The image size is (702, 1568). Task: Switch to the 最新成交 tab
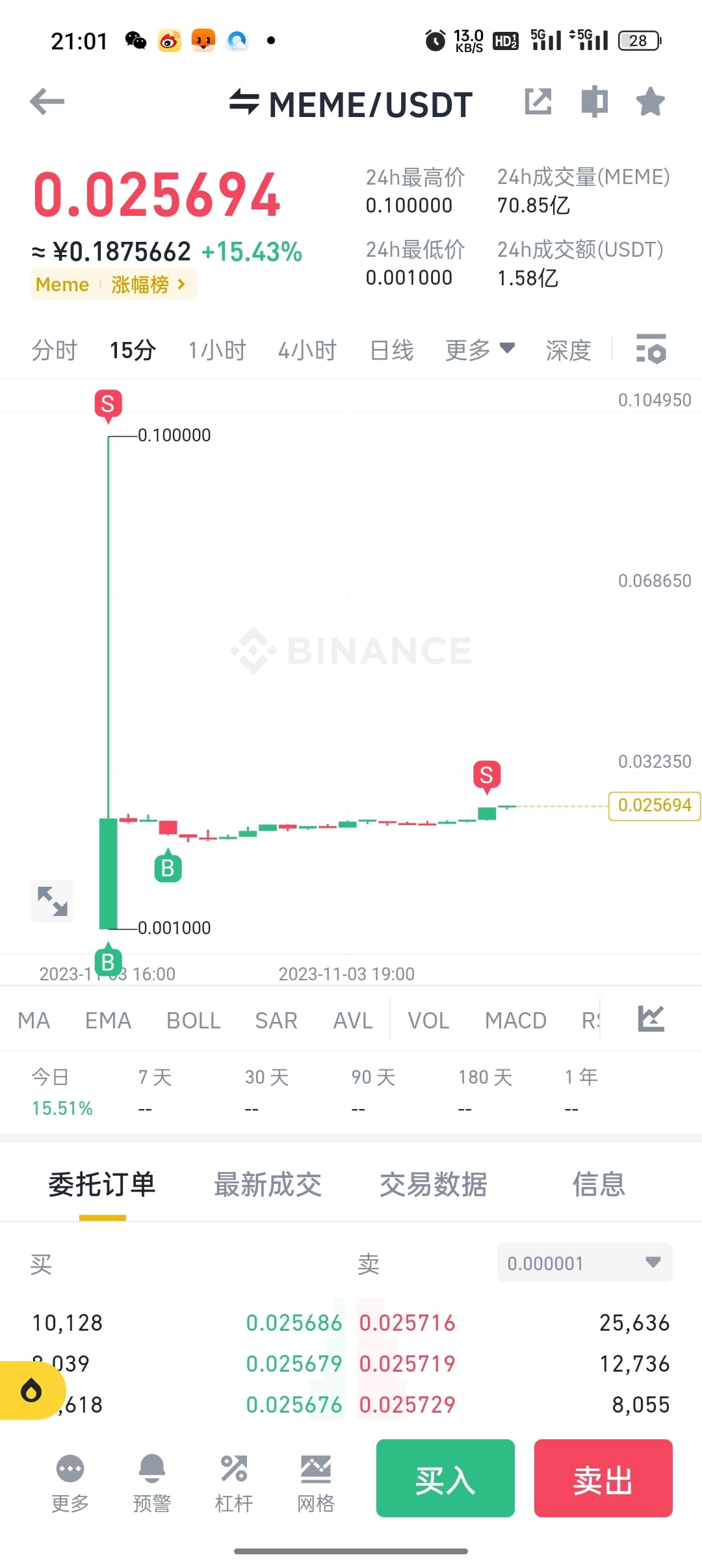click(268, 1184)
